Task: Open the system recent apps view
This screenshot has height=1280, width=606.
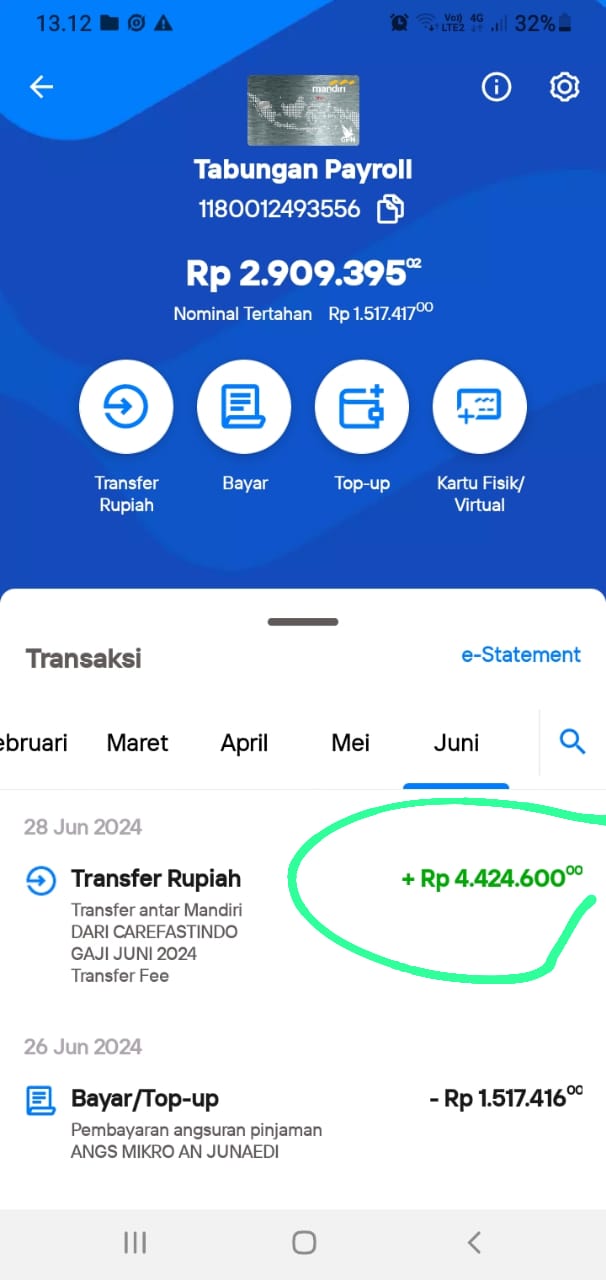Action: click(x=135, y=1243)
